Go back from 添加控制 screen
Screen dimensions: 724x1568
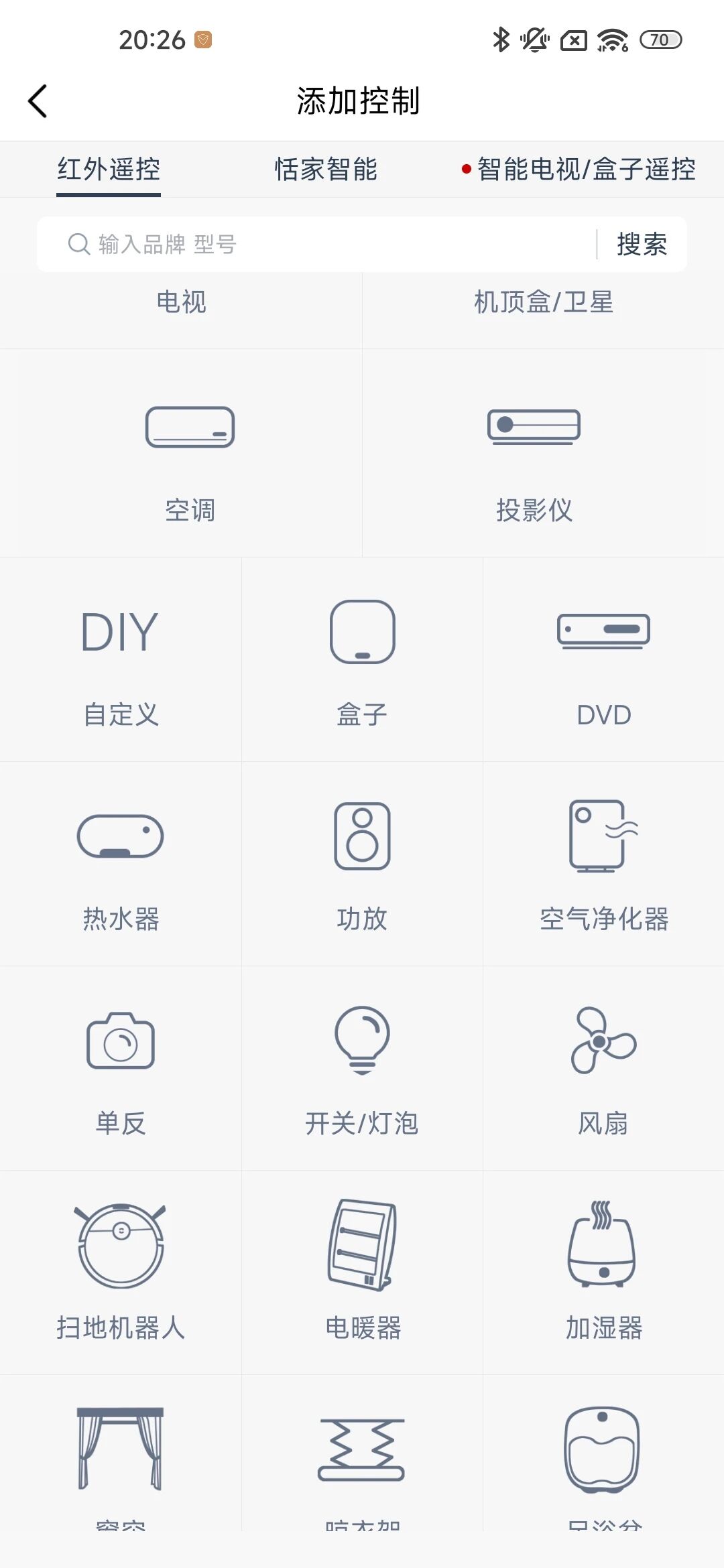[38, 101]
